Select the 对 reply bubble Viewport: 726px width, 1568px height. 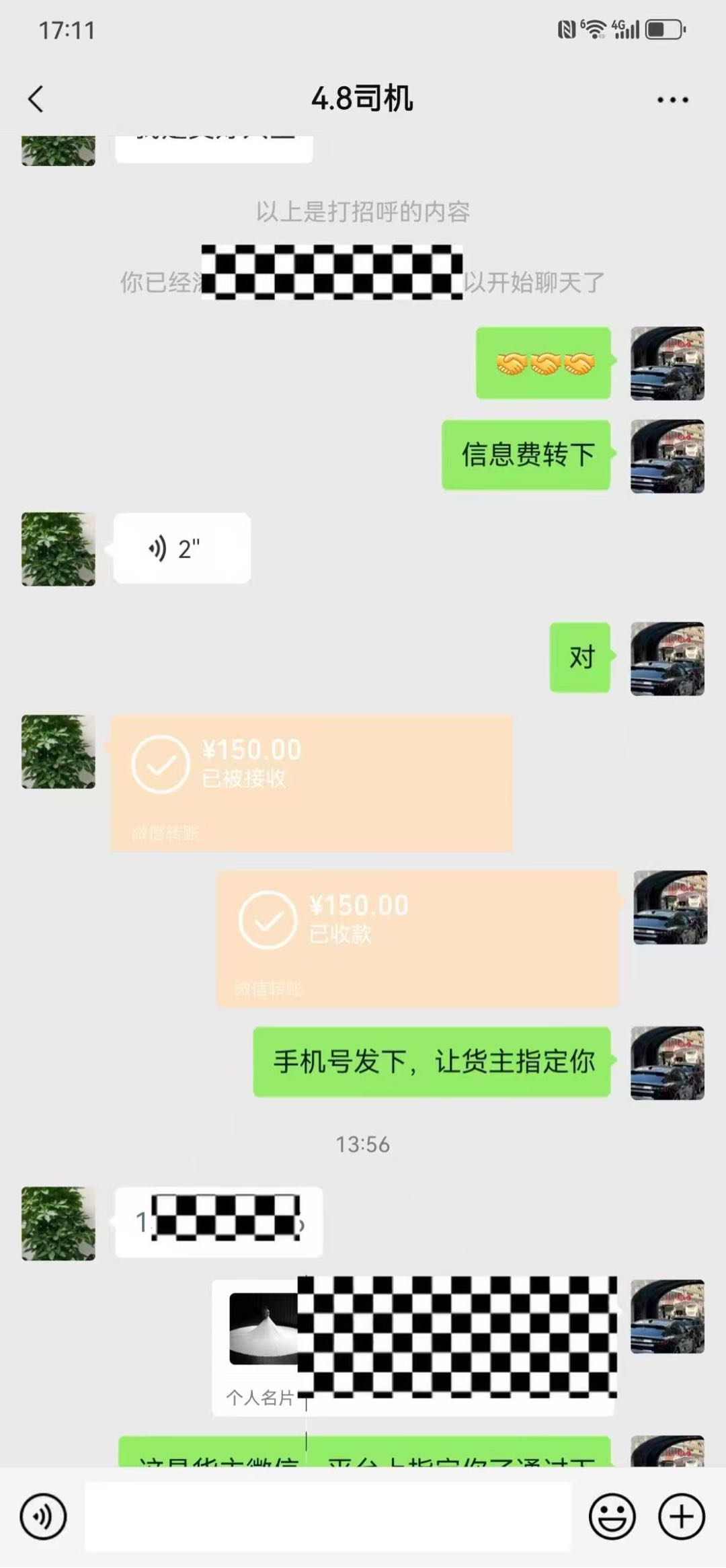581,658
